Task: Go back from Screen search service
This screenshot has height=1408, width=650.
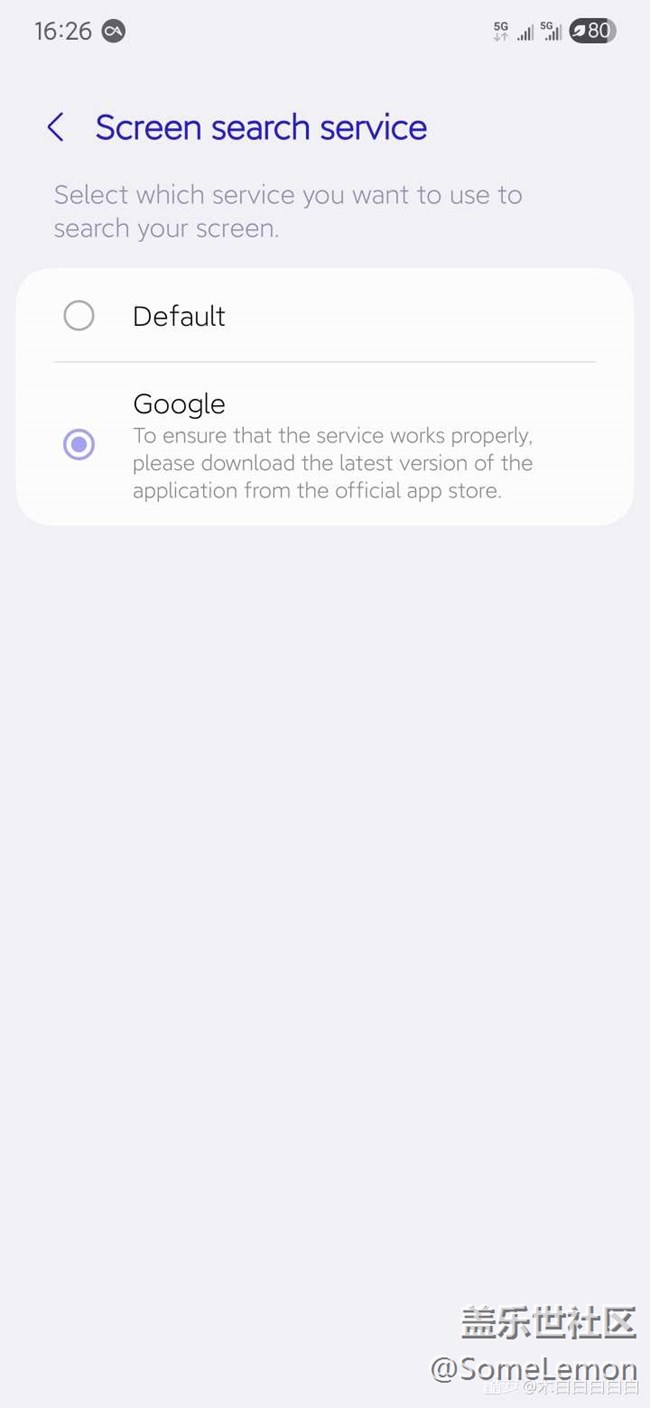Action: tap(56, 128)
